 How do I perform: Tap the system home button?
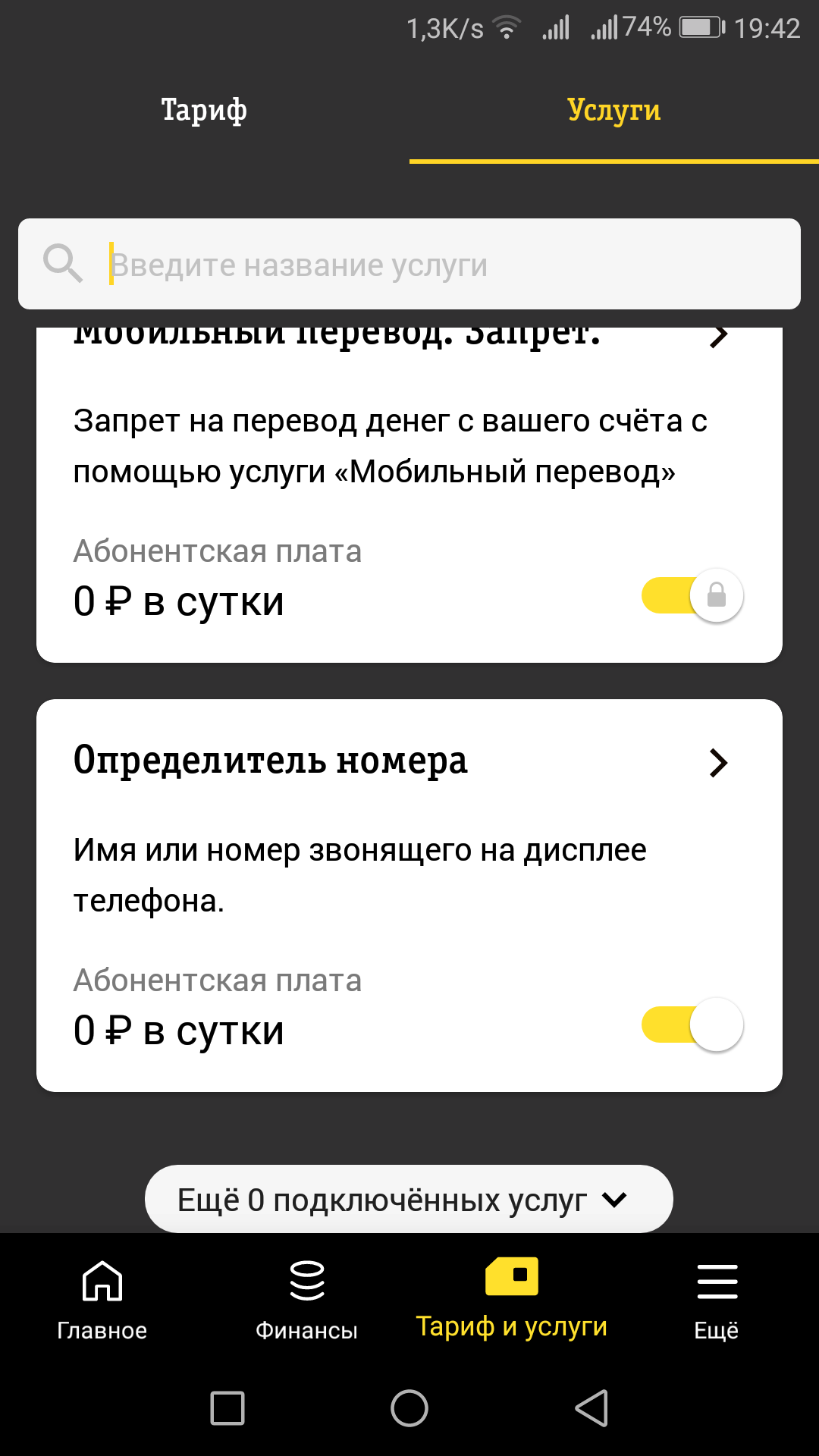coord(409,1408)
